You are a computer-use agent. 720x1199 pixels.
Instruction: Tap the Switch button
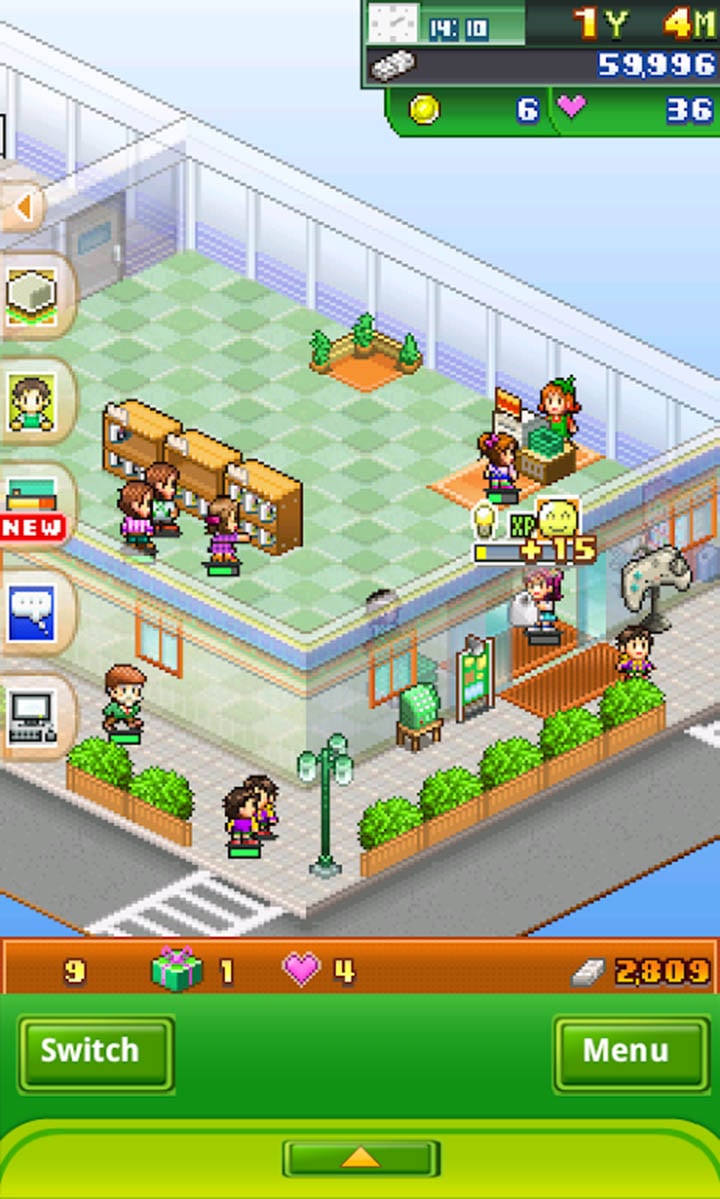96,1052
